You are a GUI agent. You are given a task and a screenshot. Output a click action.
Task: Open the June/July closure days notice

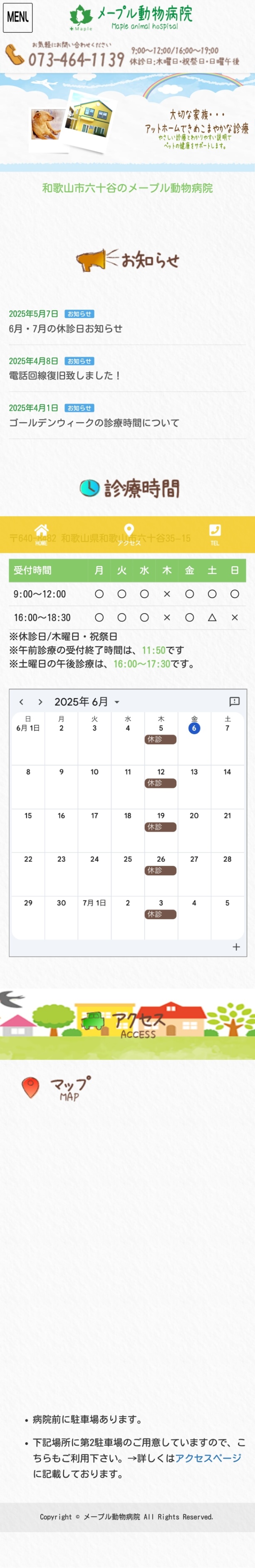65,328
